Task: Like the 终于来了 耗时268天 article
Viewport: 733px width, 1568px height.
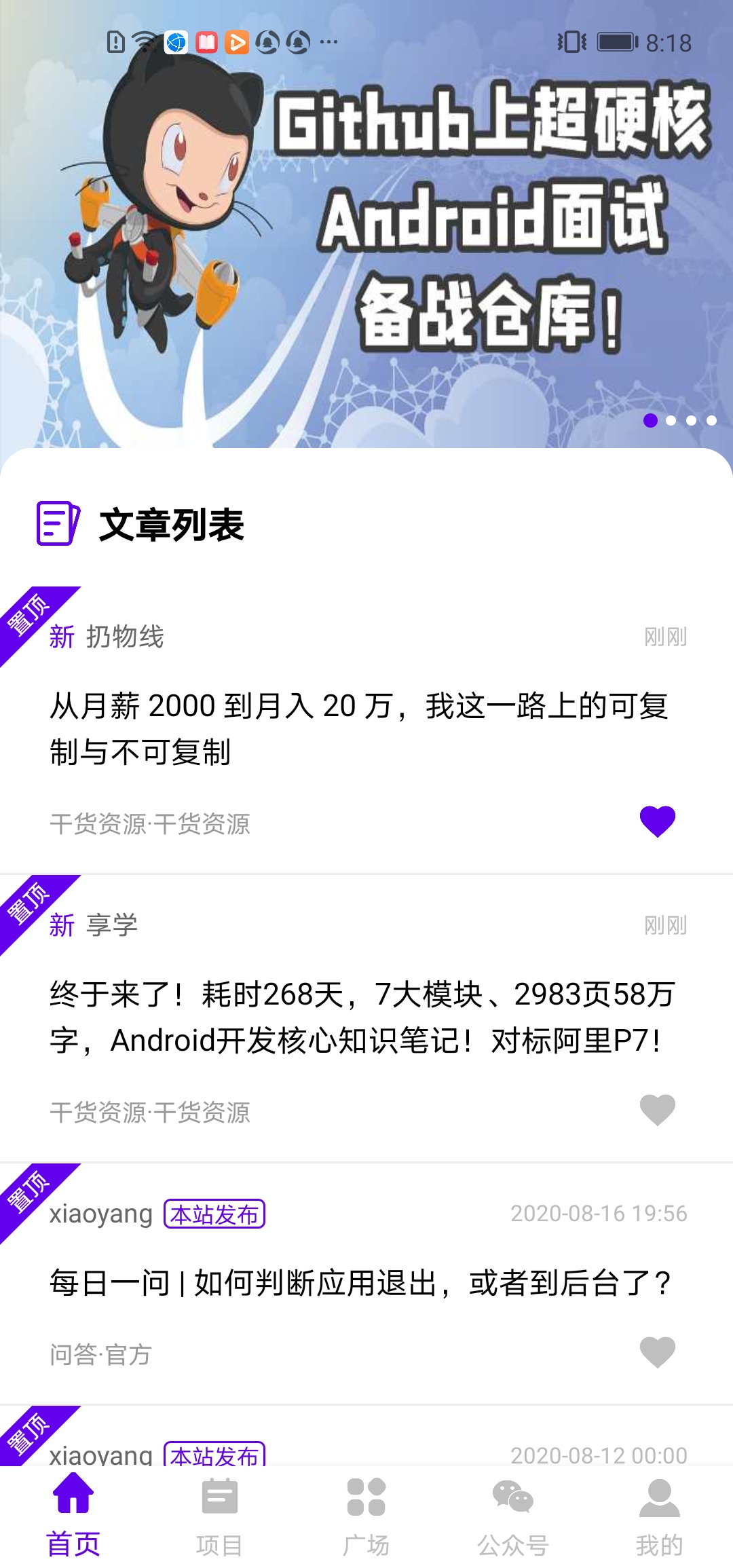Action: [657, 1110]
